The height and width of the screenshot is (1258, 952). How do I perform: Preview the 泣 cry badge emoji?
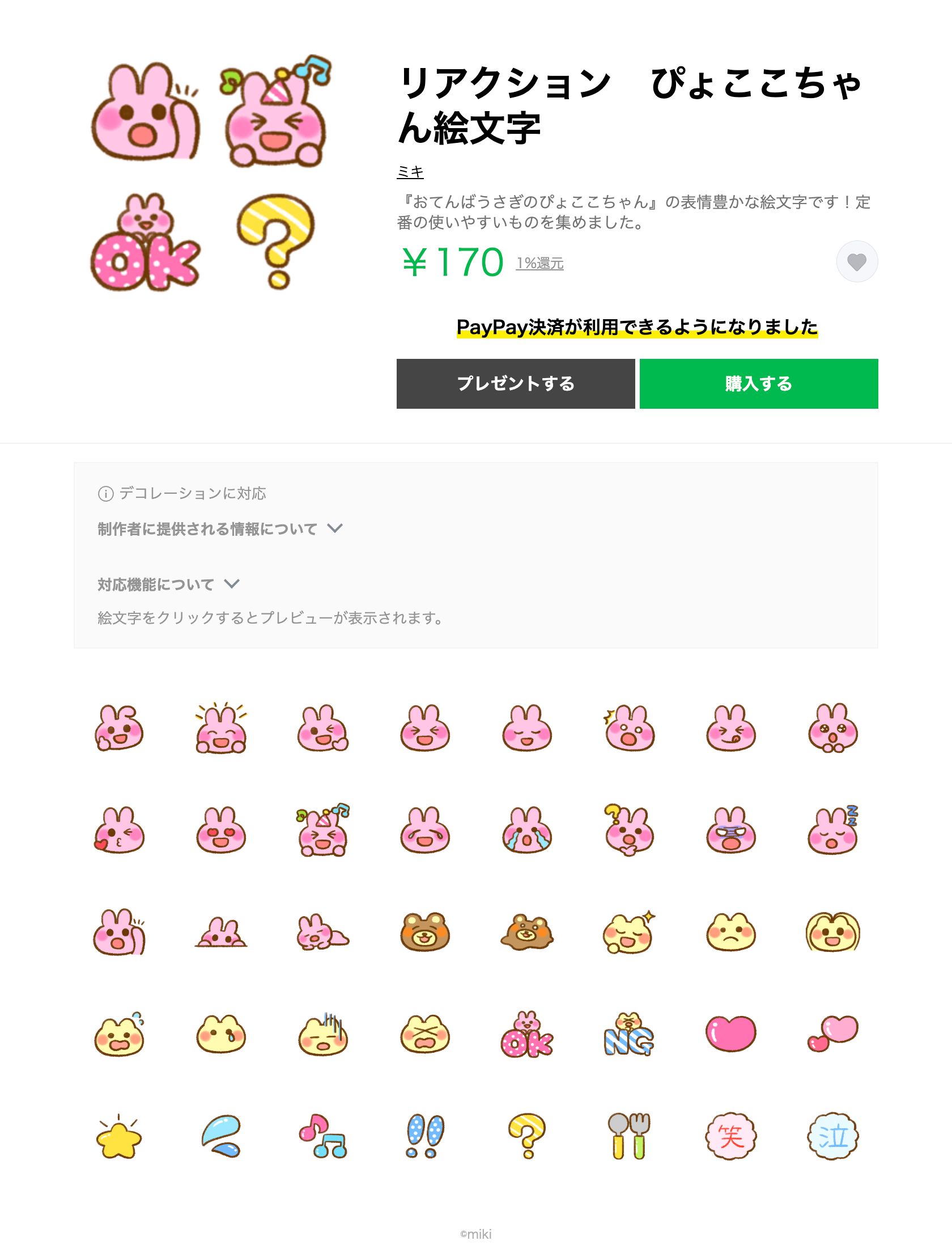click(832, 1137)
